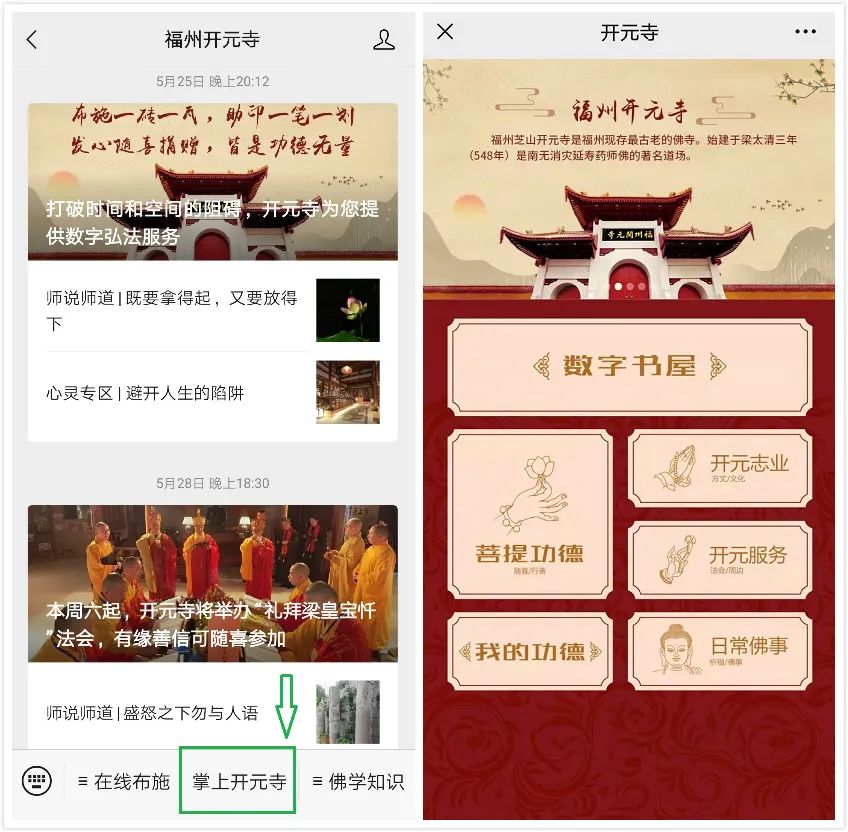
Task: Tap the 掌上开元寺 menu item
Action: [x=238, y=781]
